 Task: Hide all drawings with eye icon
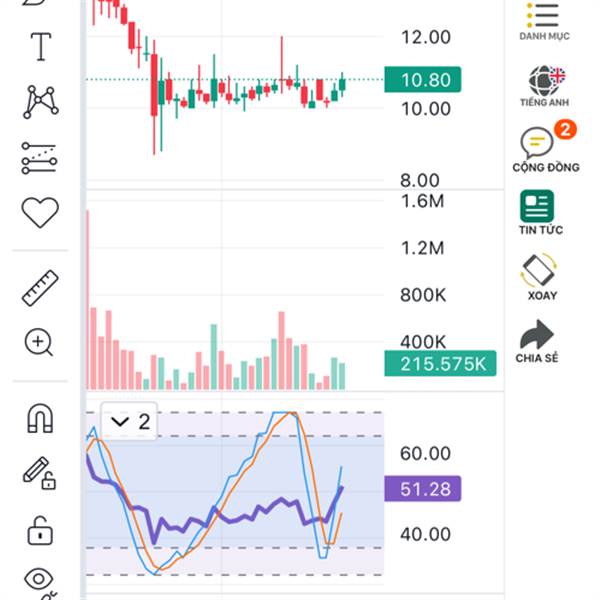(x=40, y=579)
